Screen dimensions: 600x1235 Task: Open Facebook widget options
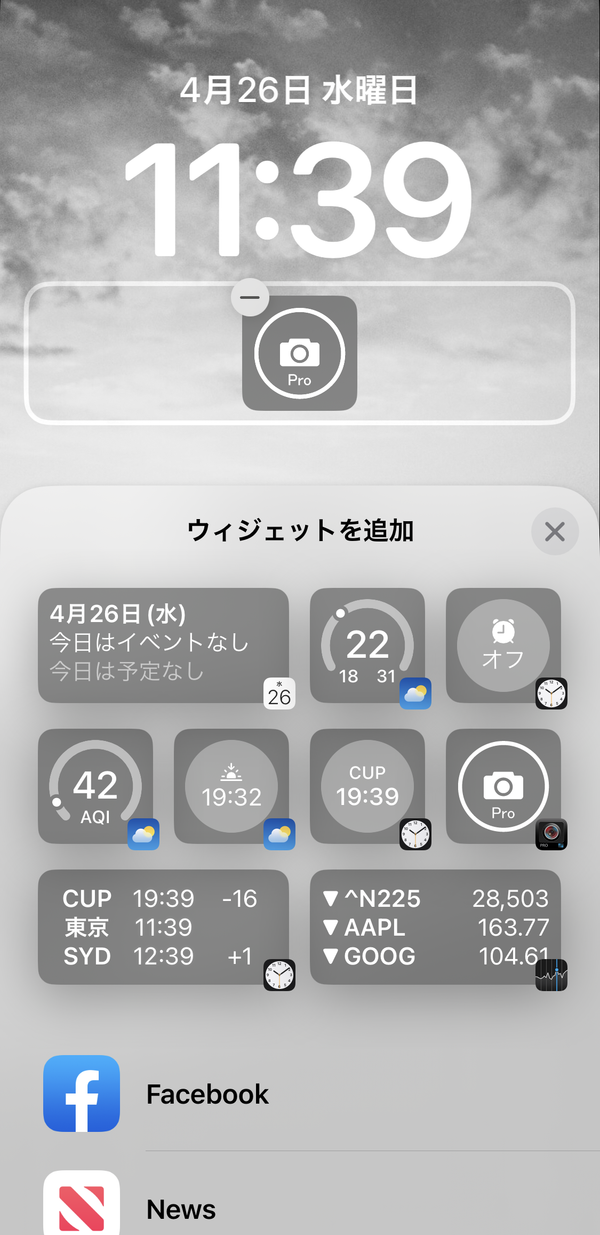[300, 1094]
